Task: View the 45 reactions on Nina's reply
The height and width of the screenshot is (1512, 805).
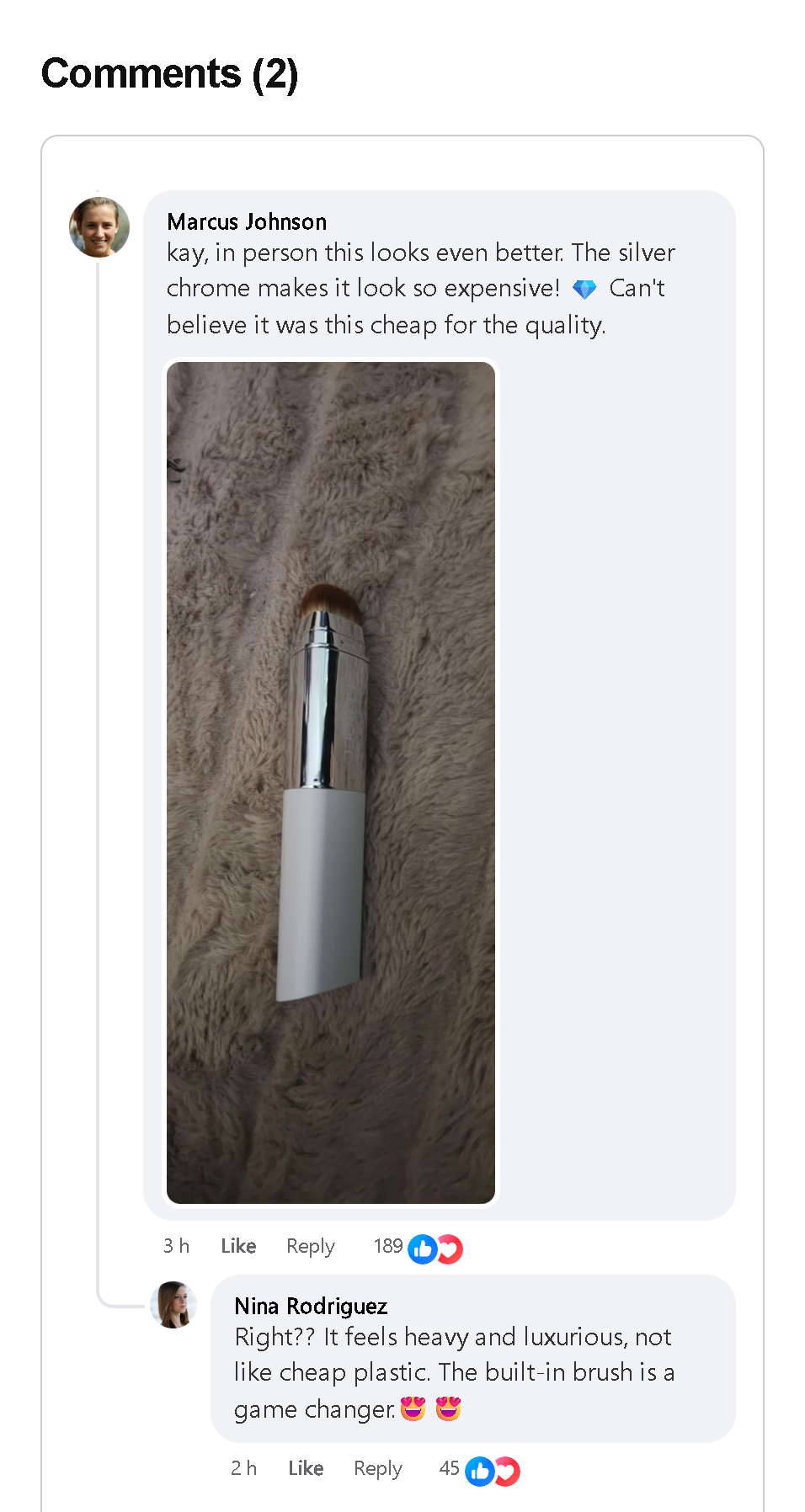Action: point(479,1470)
